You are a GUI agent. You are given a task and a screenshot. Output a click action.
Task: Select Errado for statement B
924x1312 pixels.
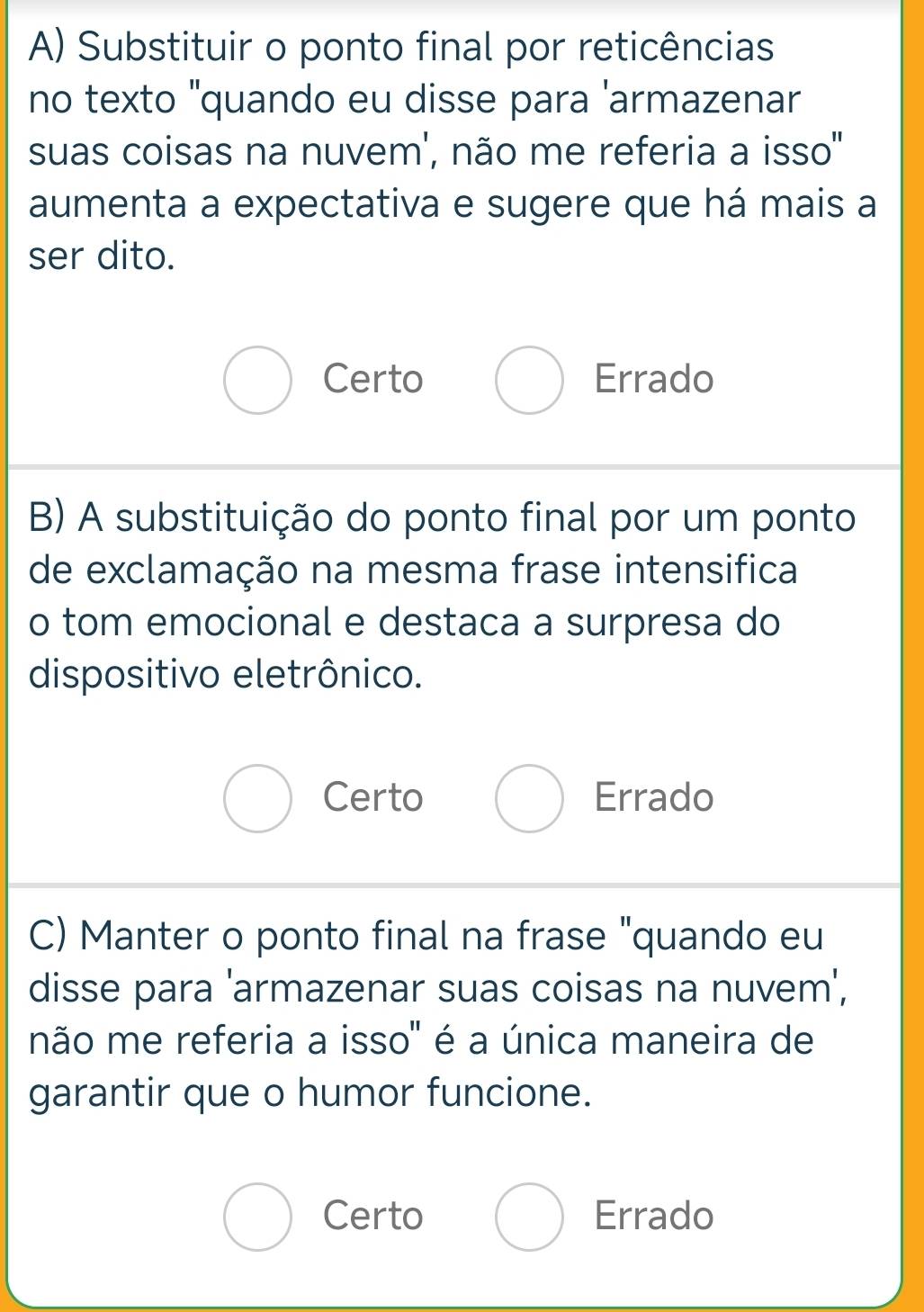click(529, 798)
